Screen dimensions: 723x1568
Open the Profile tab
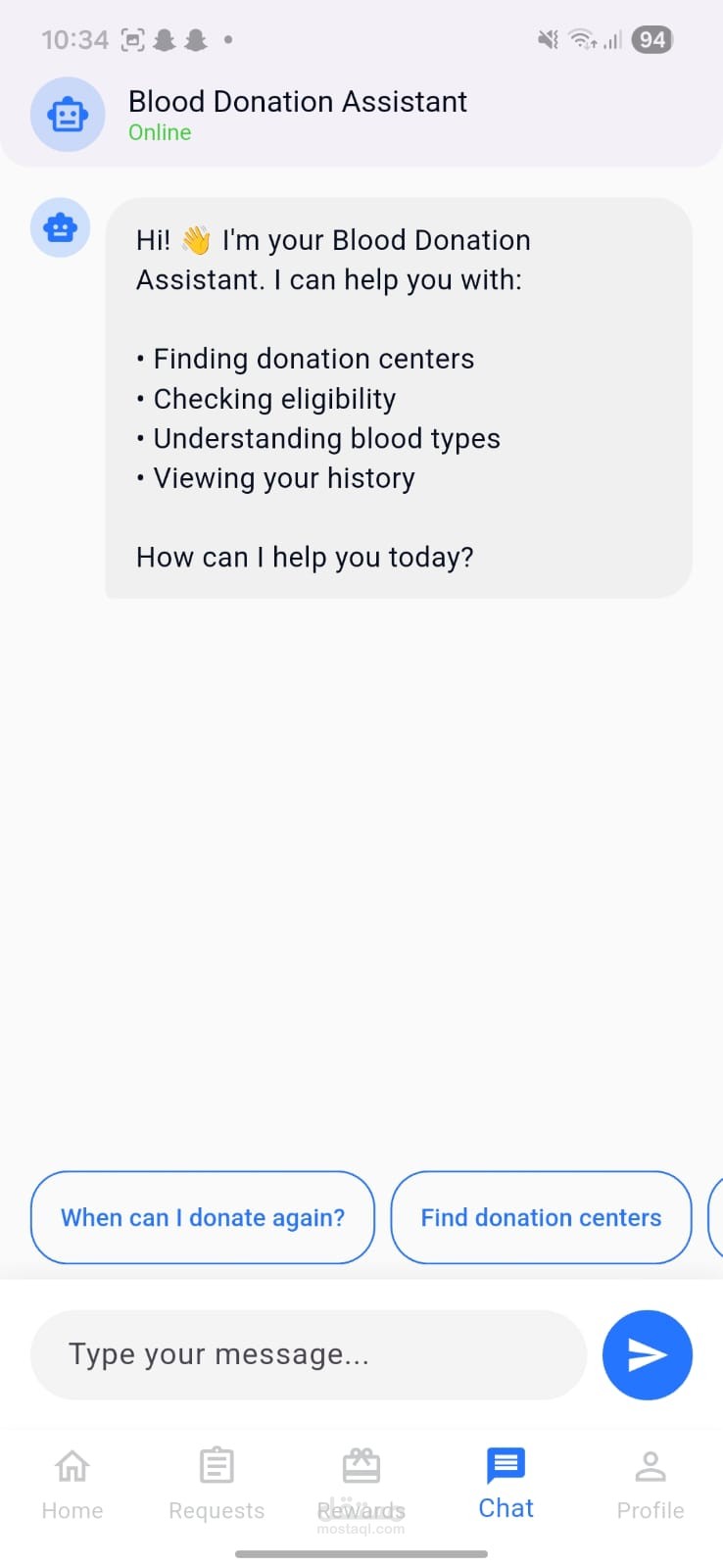pos(650,1485)
